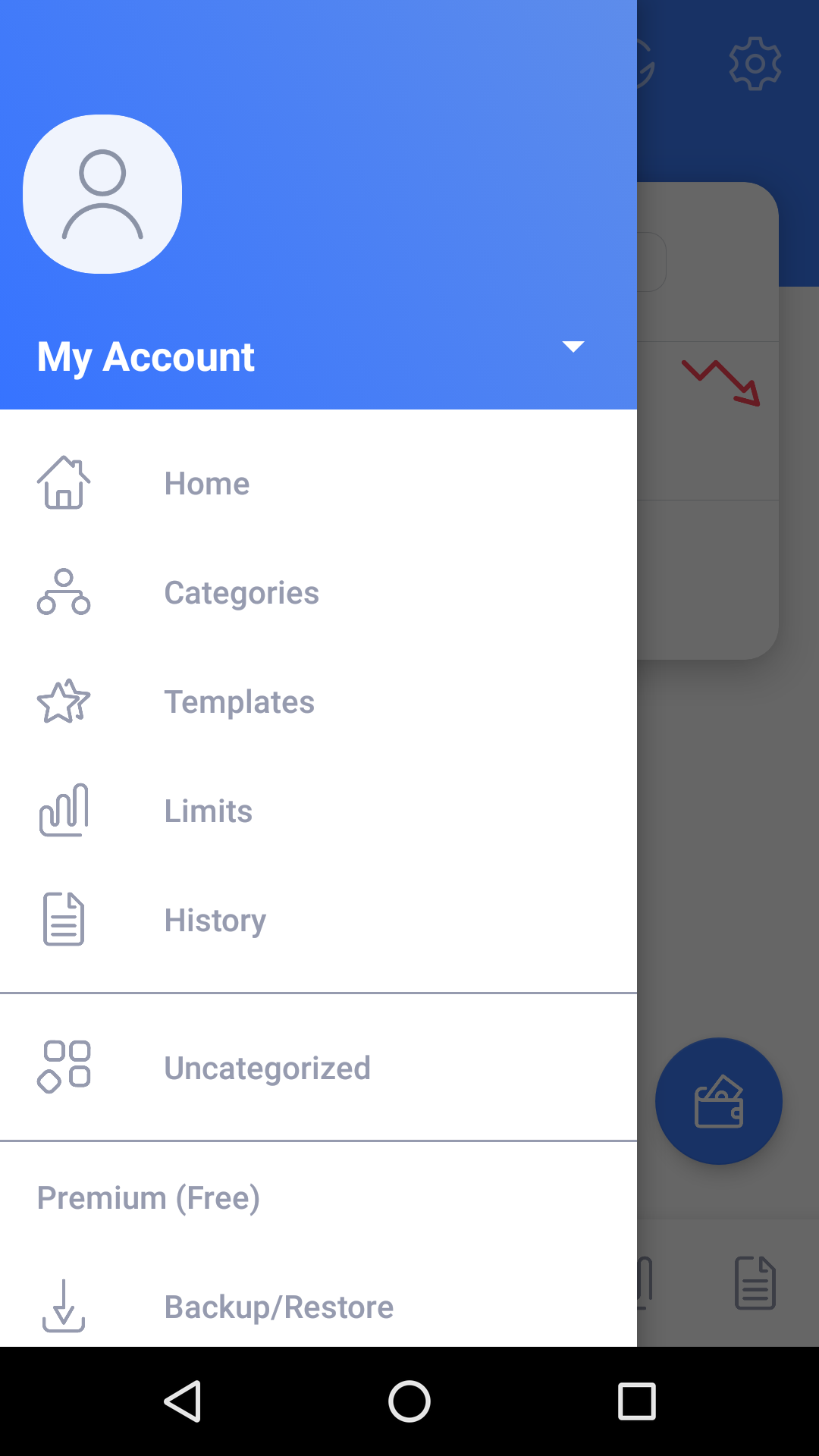Image resolution: width=819 pixels, height=1456 pixels.
Task: Select the Home icon in the drawer
Action: (64, 483)
